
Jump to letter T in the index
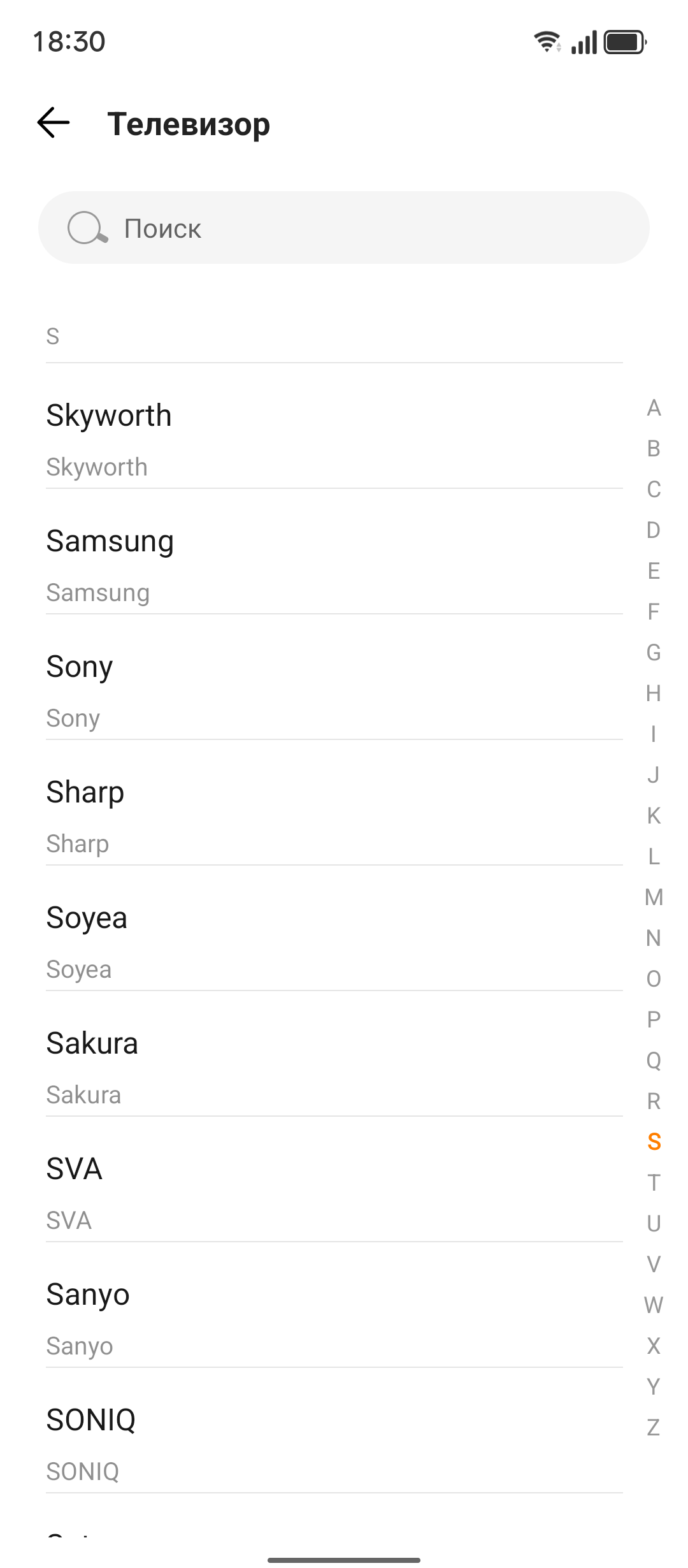(654, 1183)
